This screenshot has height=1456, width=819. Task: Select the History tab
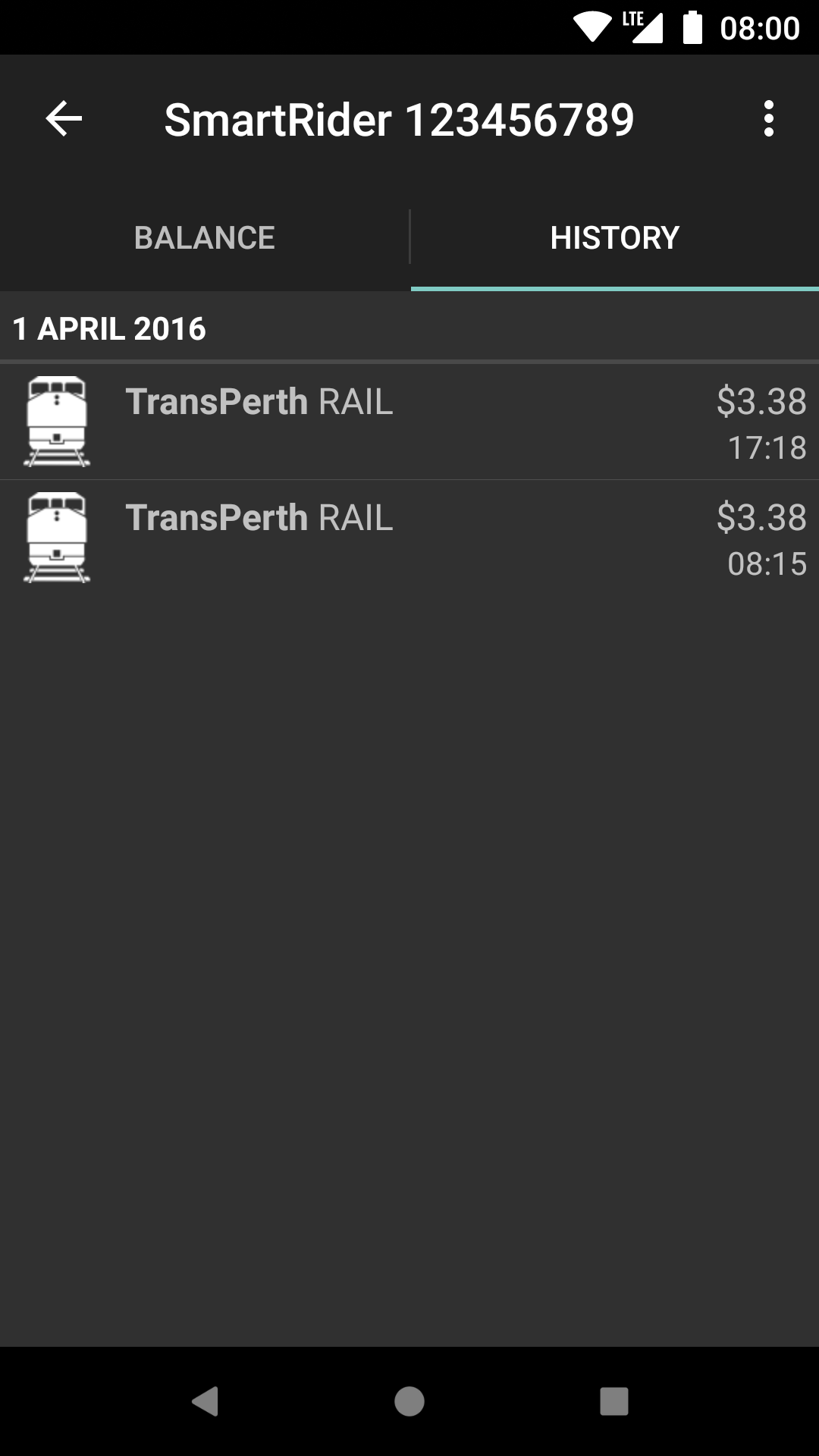(x=614, y=237)
